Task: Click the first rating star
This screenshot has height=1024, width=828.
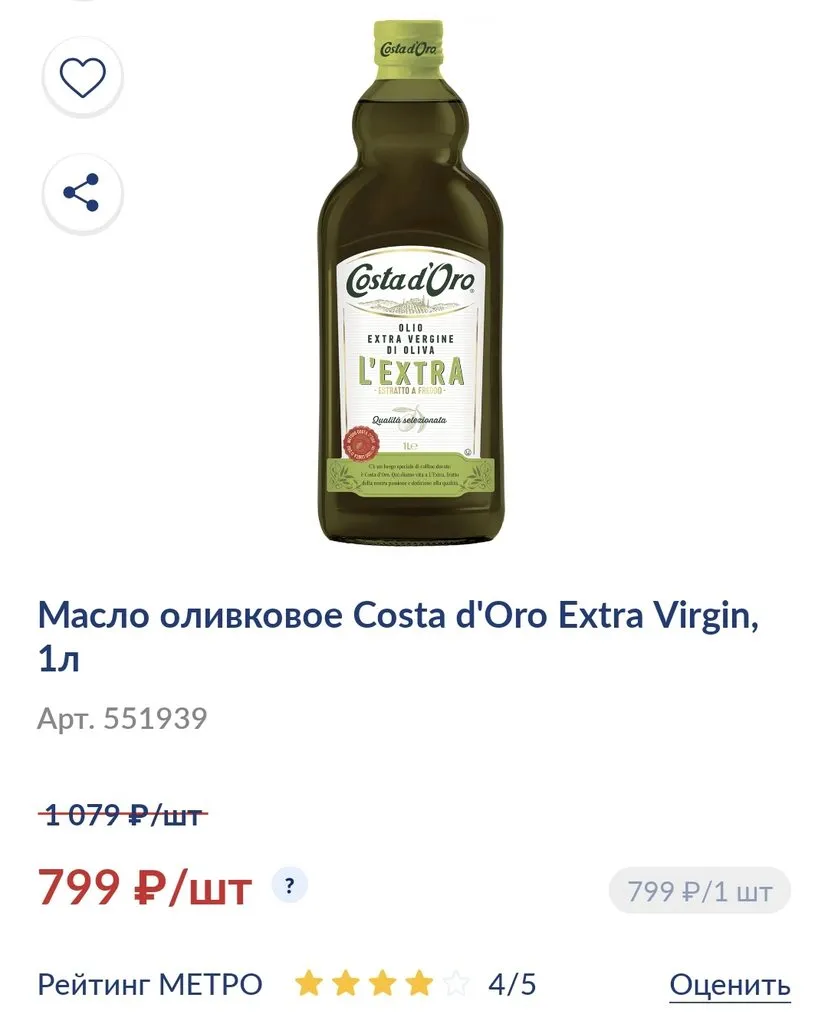Action: [x=310, y=982]
